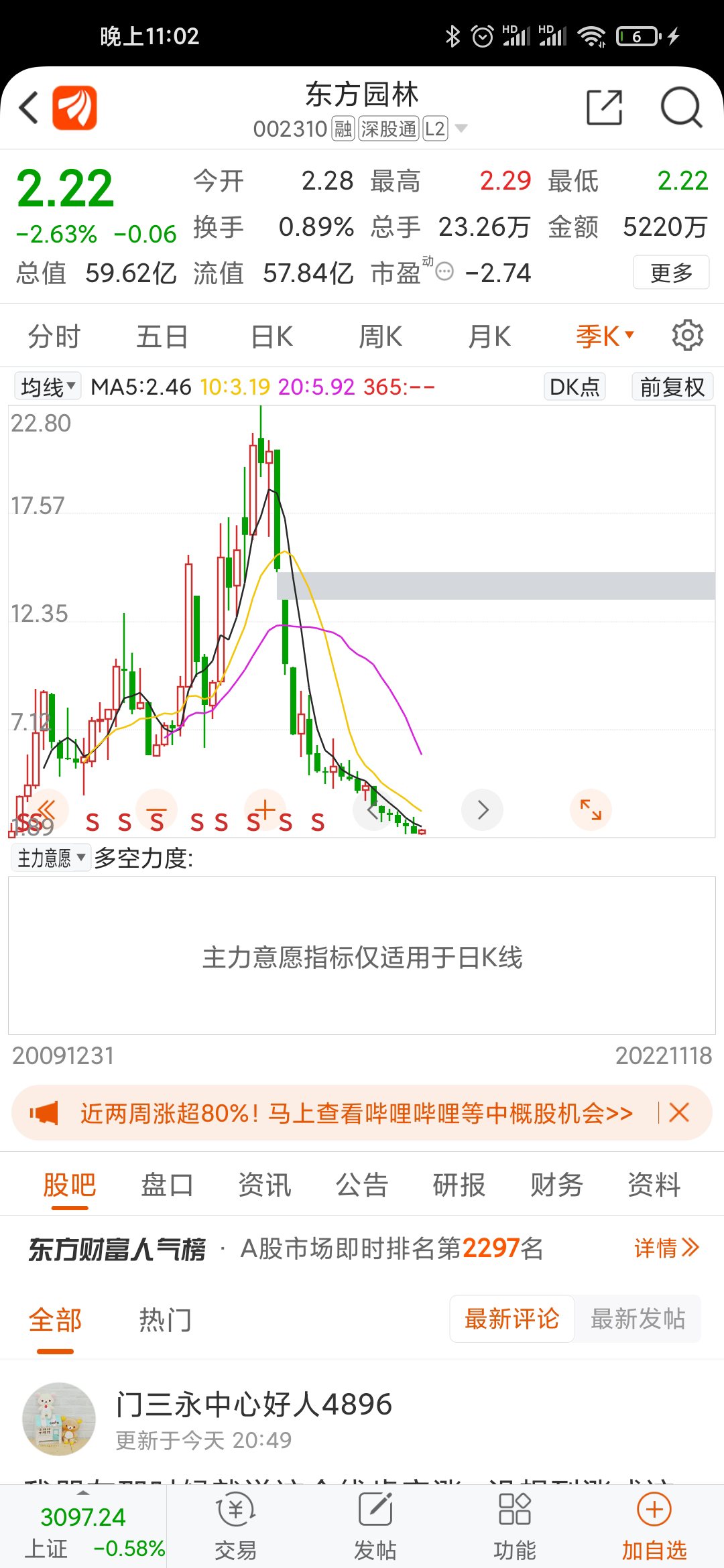The width and height of the screenshot is (724, 1568).
Task: Open the 主力意愿 indicator dropdown
Action: (x=50, y=858)
